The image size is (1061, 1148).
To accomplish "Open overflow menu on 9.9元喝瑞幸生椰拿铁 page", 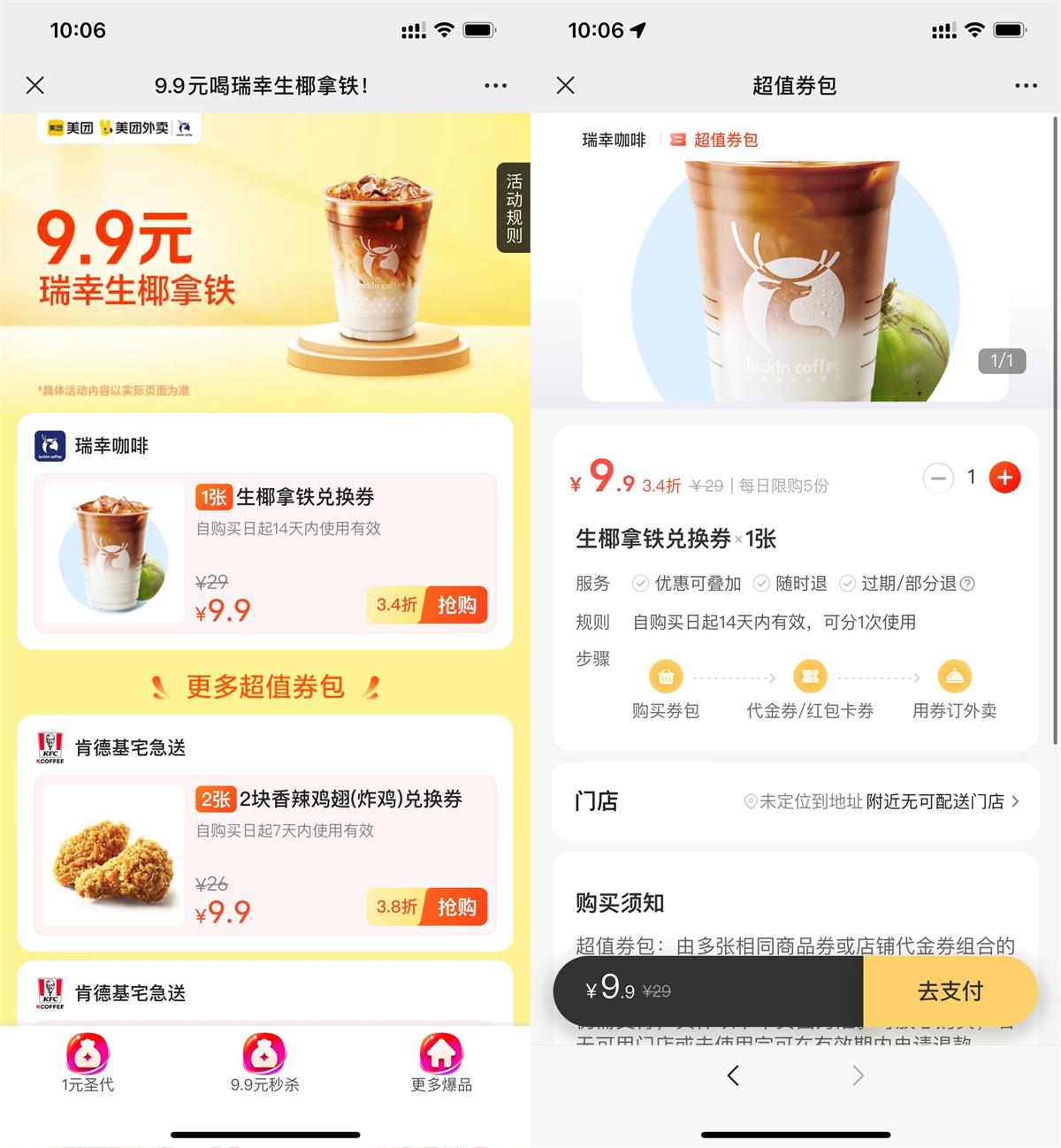I will point(495,86).
